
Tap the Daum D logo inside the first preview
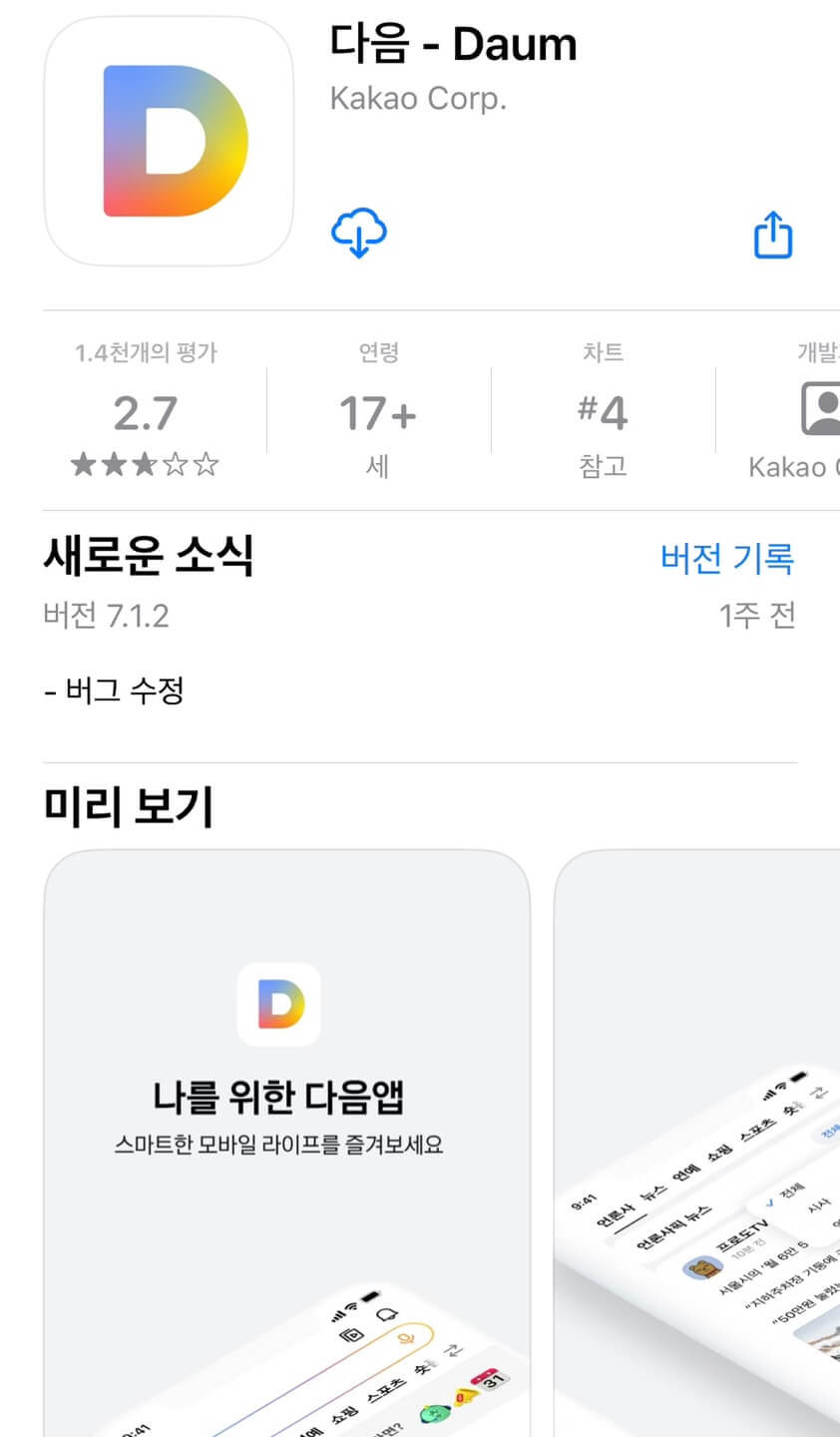click(x=278, y=1005)
